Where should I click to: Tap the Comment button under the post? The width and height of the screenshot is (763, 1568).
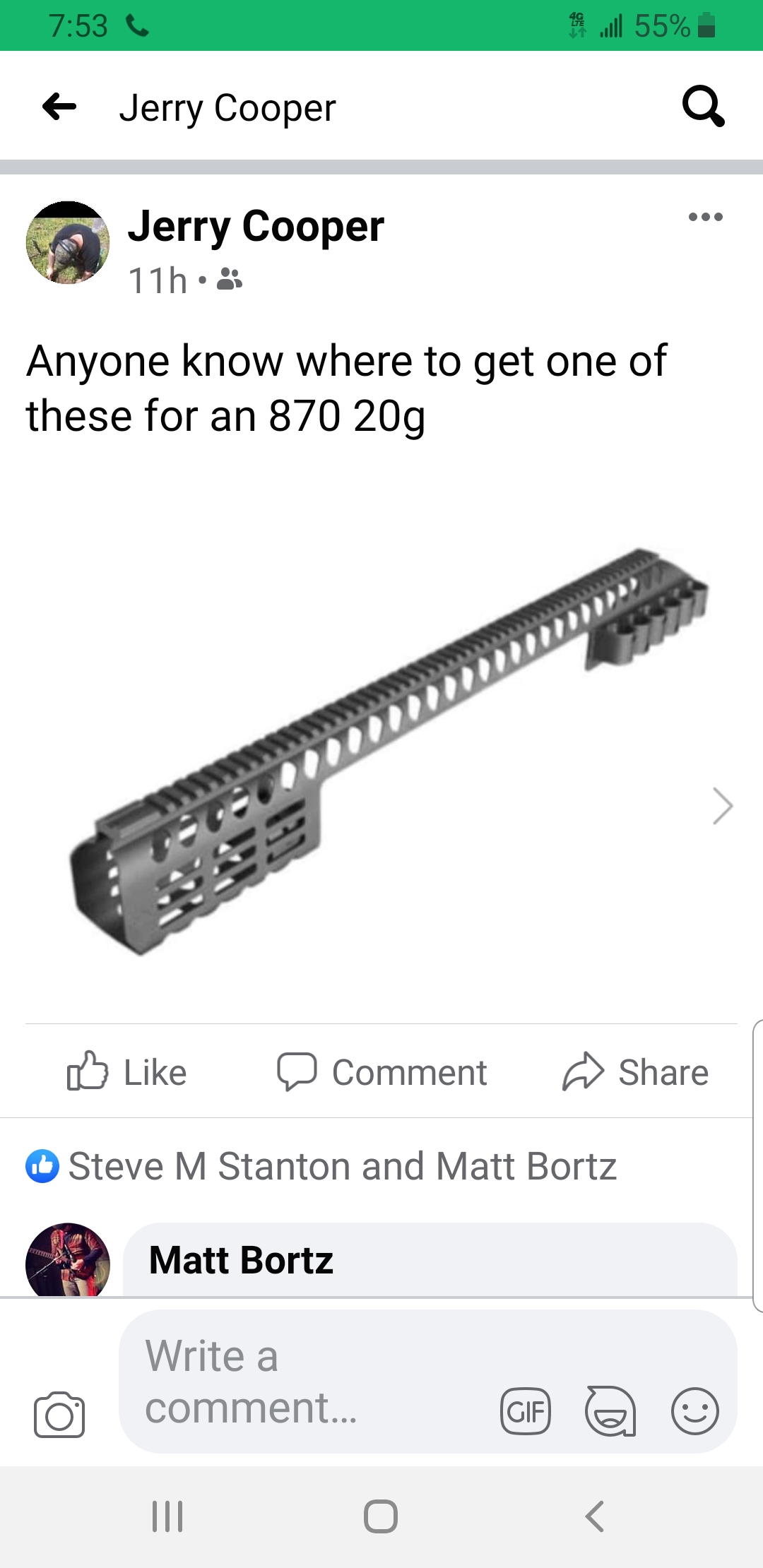[381, 1072]
